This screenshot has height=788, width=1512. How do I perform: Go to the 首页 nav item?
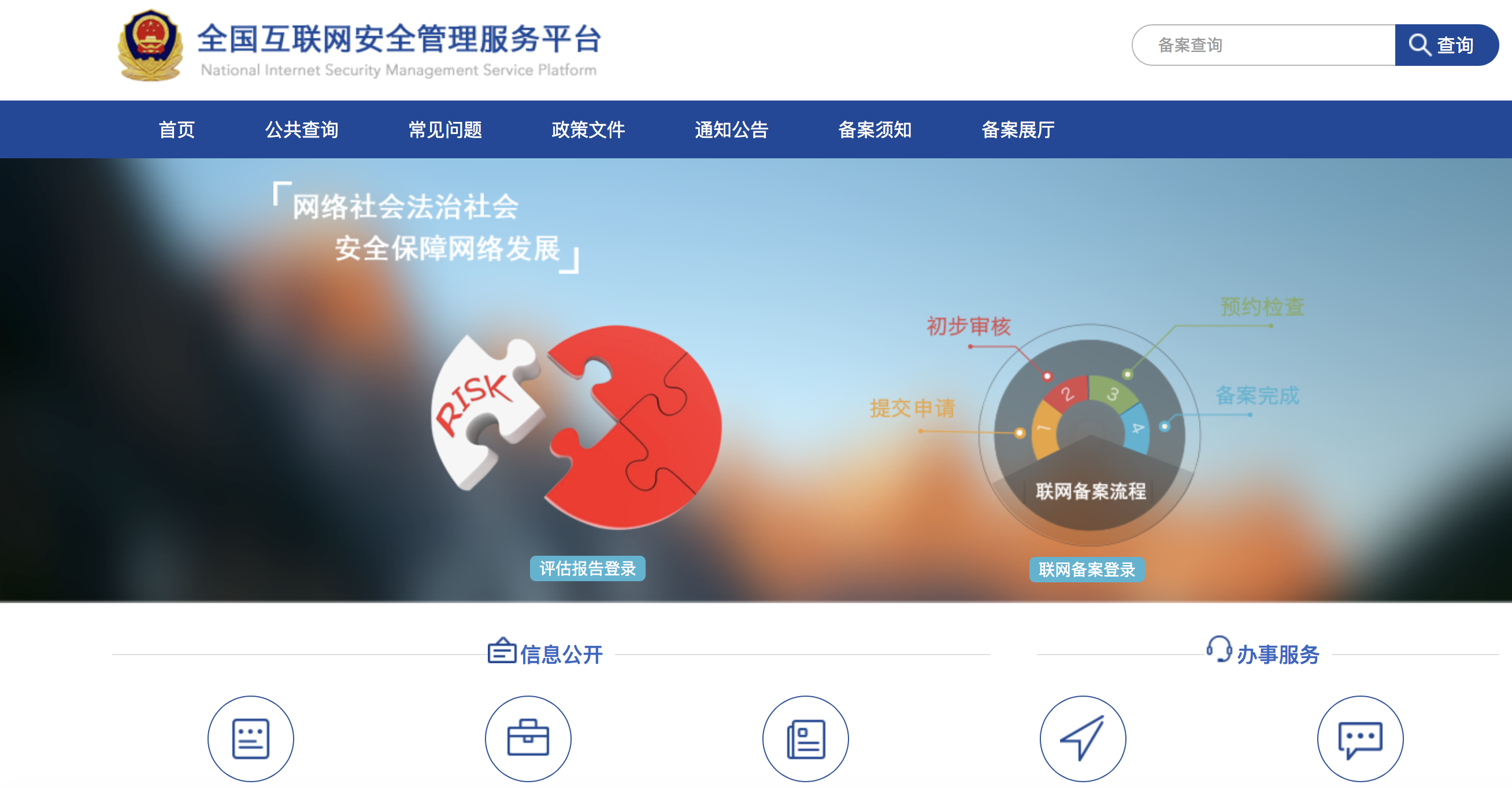(x=177, y=129)
